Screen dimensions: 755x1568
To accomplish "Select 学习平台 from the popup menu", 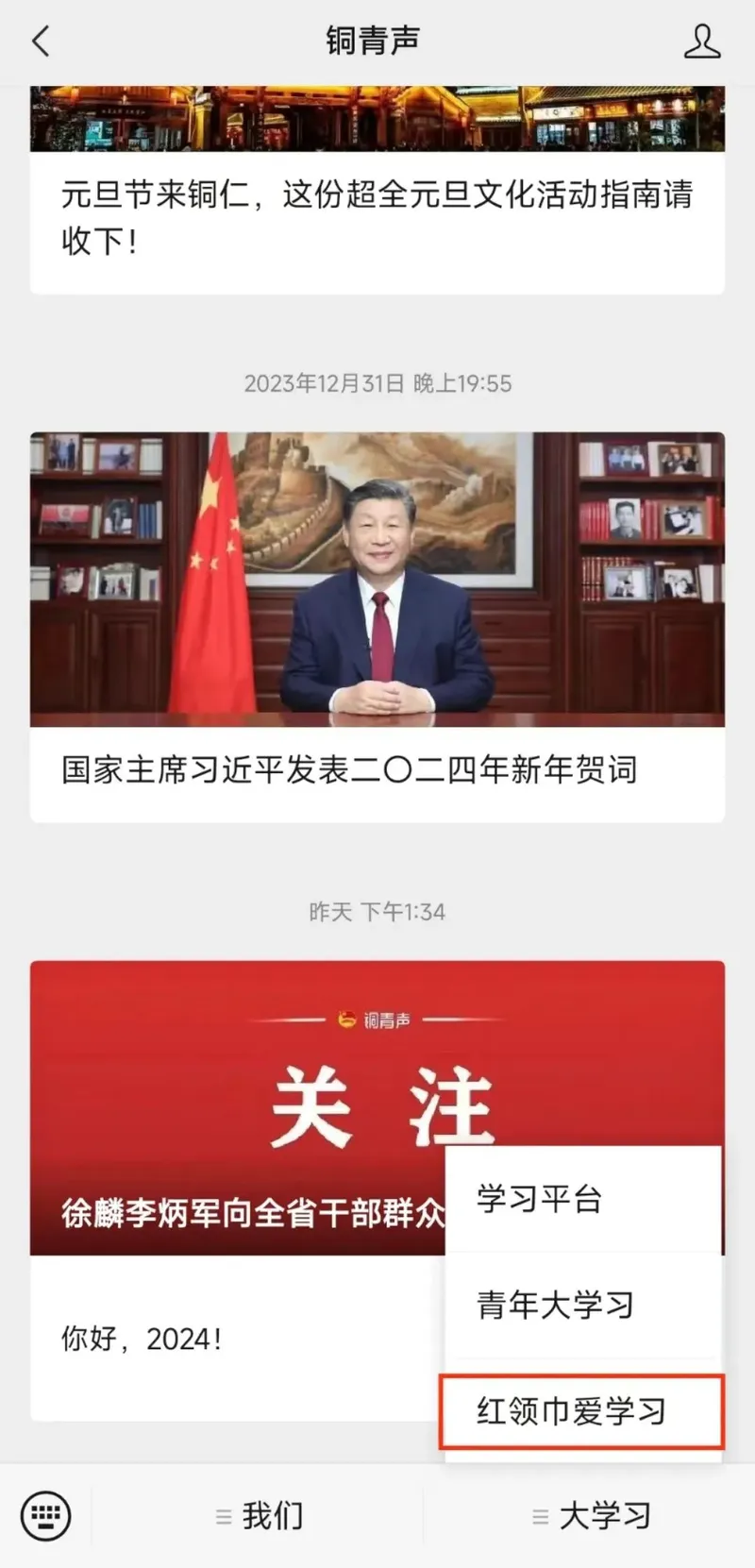I will point(583,1200).
